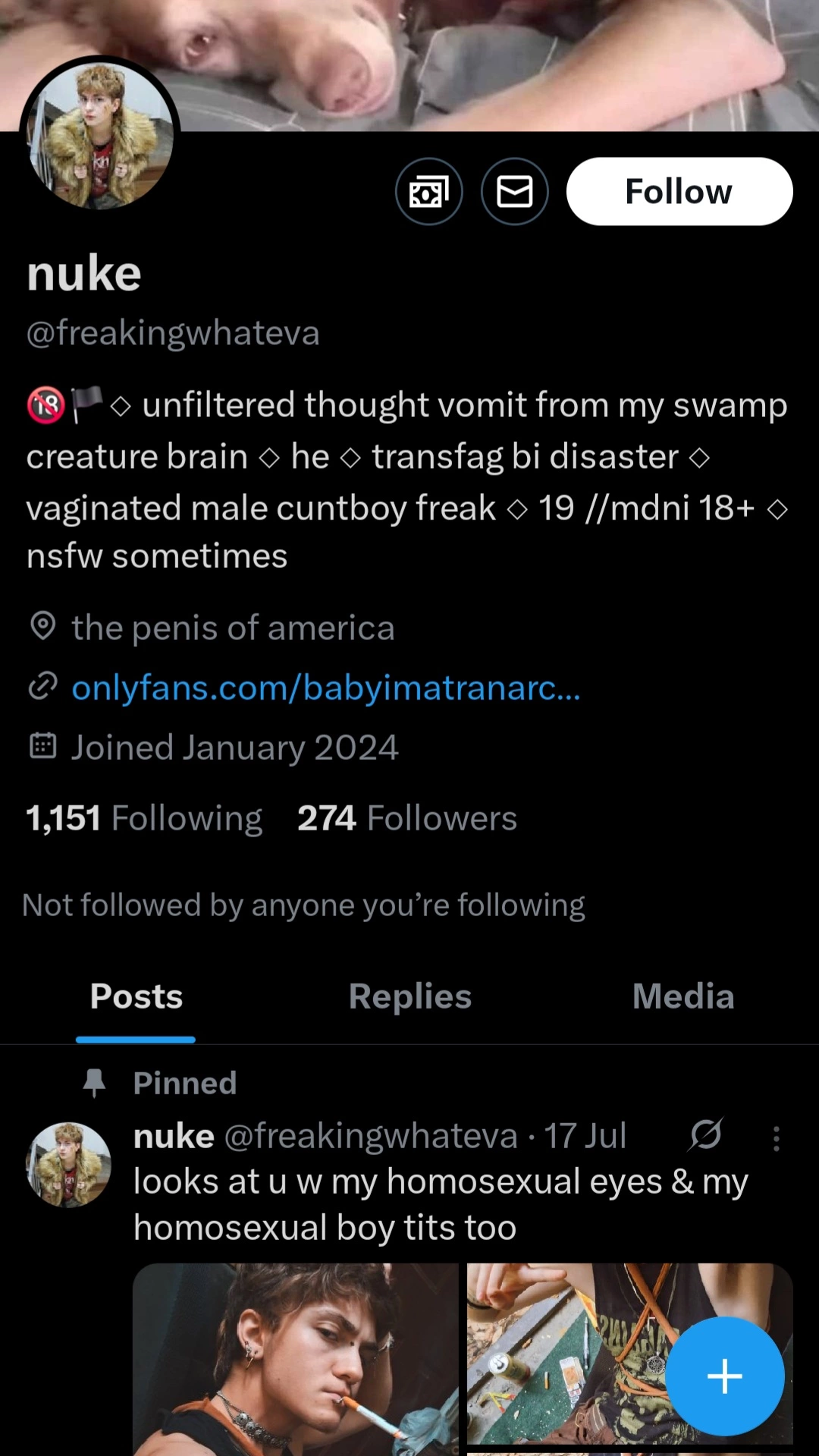
Task: Tap the avatar beside the pinned post
Action: pyautogui.click(x=68, y=1165)
